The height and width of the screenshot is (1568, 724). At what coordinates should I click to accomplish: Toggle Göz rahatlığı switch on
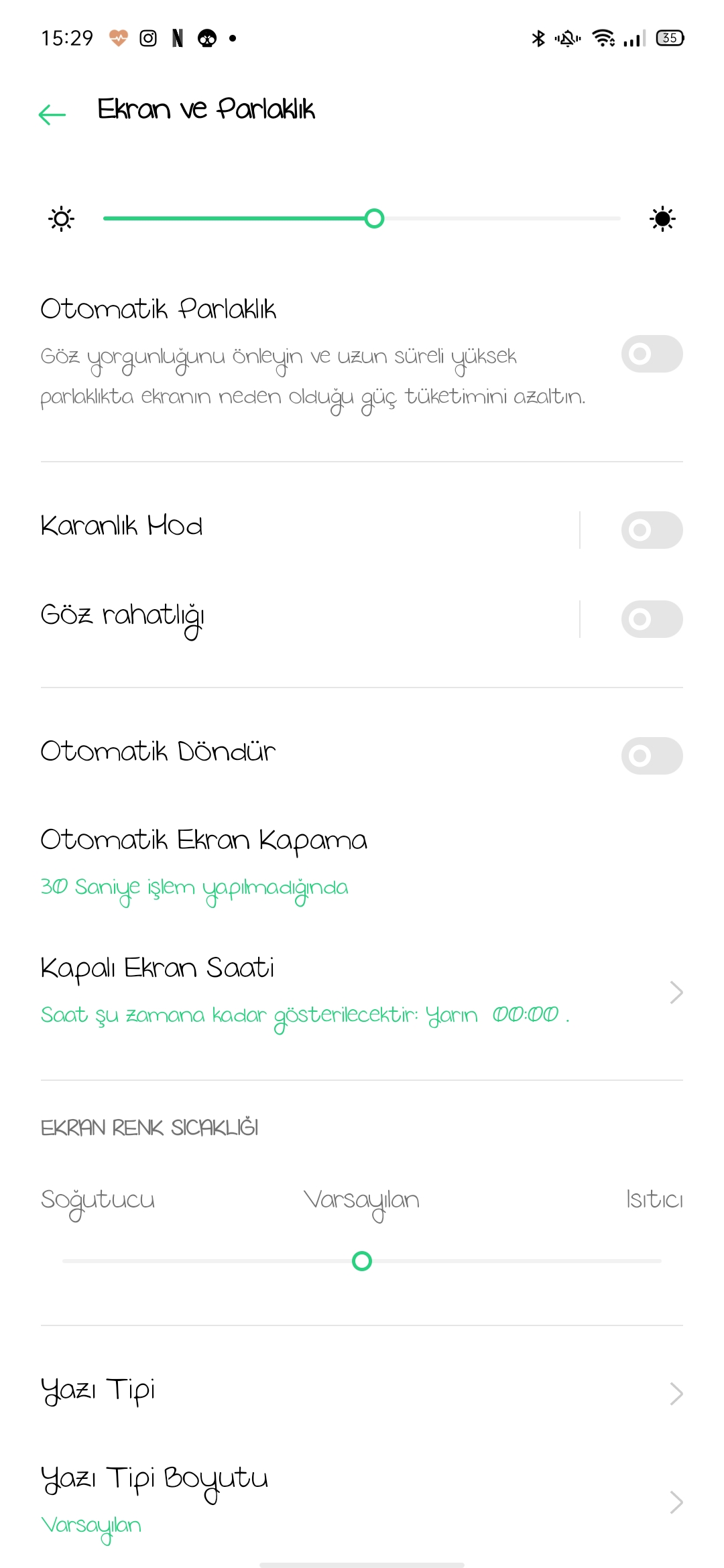652,618
